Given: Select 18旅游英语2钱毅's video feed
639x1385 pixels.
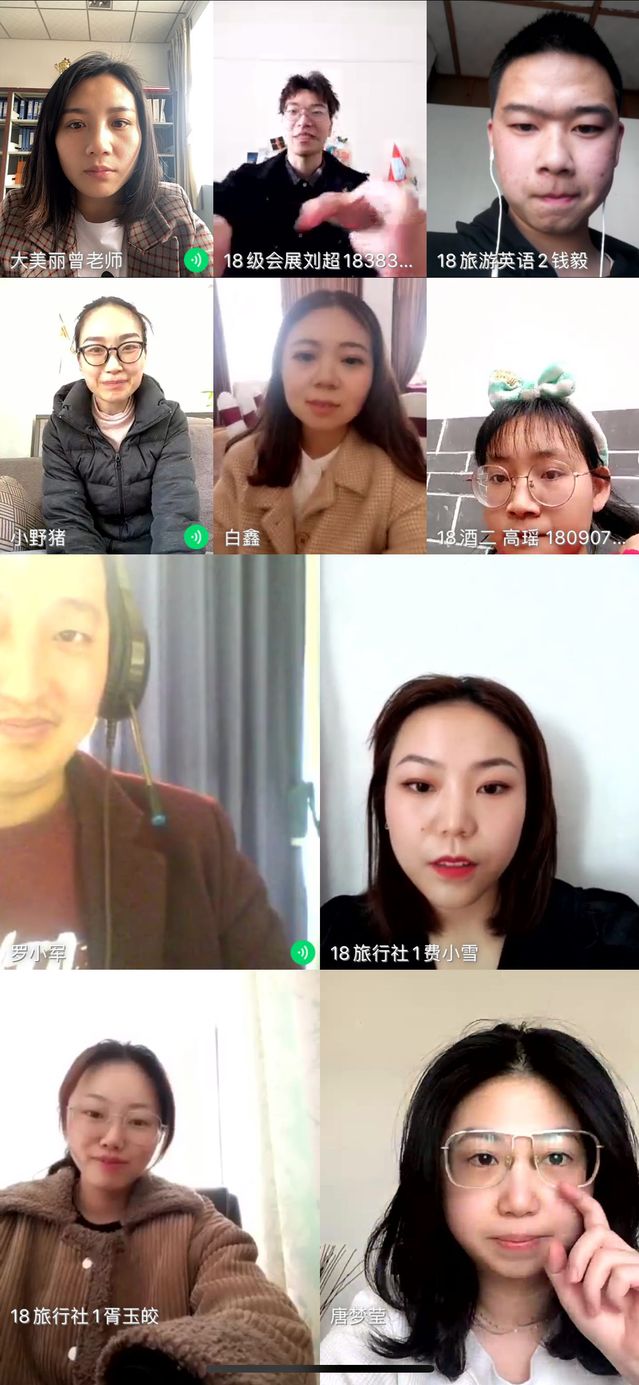Looking at the screenshot, I should pyautogui.click(x=533, y=138).
